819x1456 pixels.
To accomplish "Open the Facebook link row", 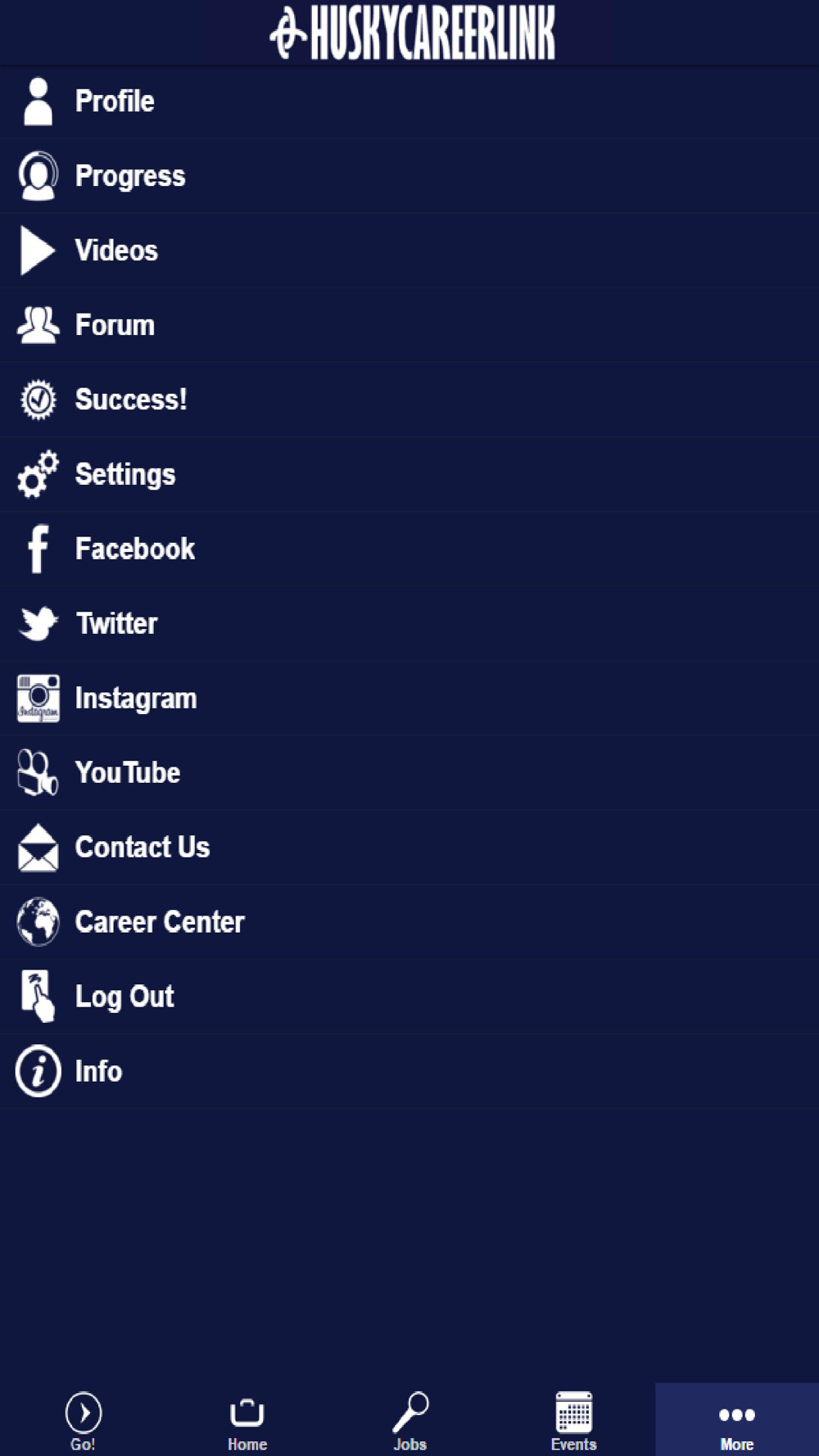I will (x=409, y=549).
